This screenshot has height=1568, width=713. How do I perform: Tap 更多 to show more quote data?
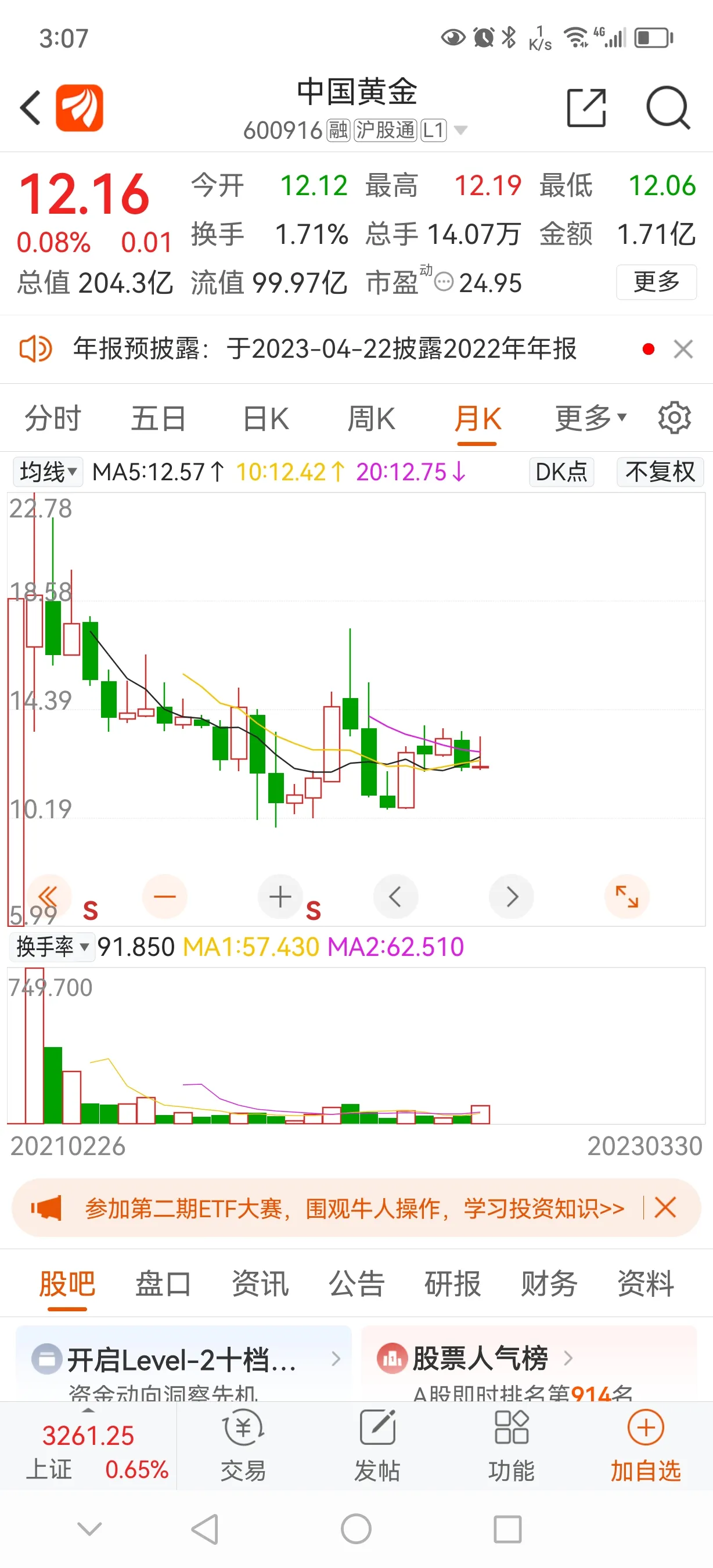coord(656,282)
